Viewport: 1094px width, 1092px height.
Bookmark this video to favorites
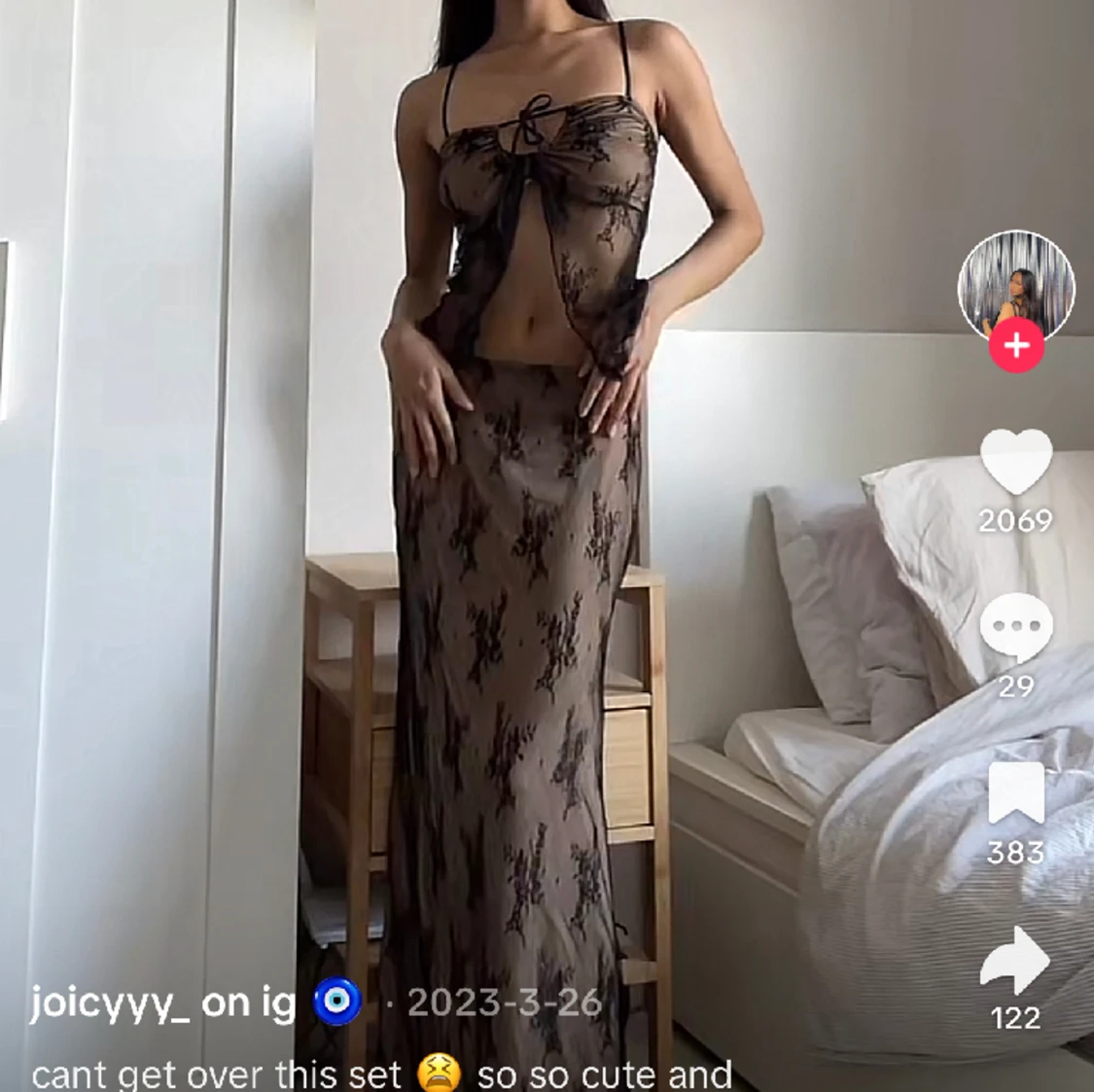tap(1015, 793)
